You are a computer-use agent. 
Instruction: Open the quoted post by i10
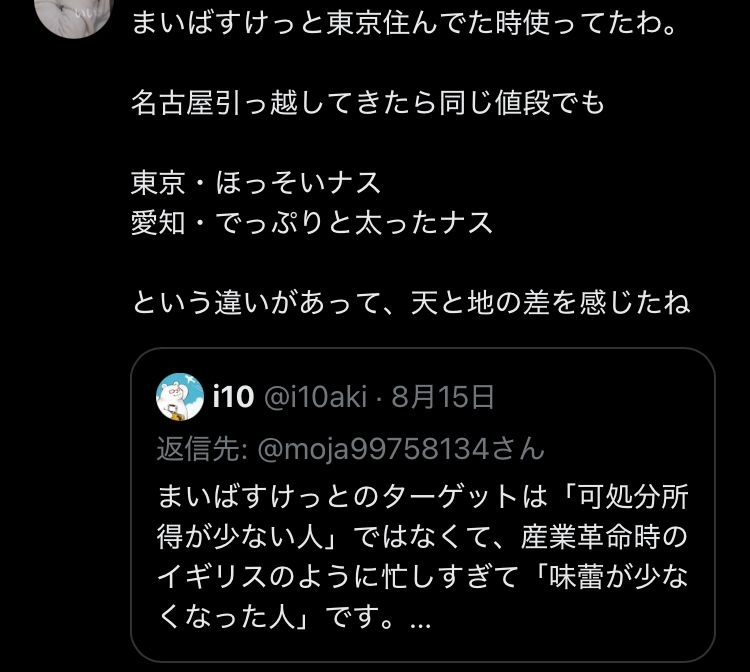(437, 540)
